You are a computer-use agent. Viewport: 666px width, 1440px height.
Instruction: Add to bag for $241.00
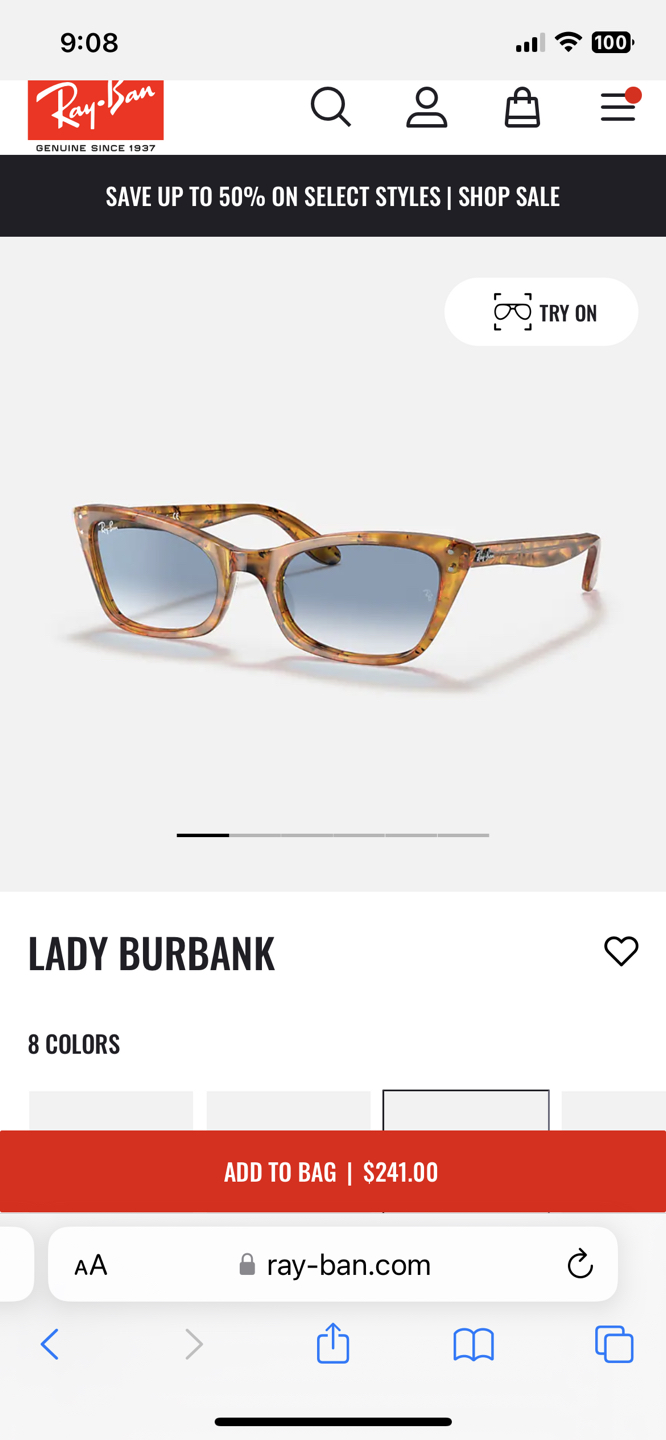333,1172
